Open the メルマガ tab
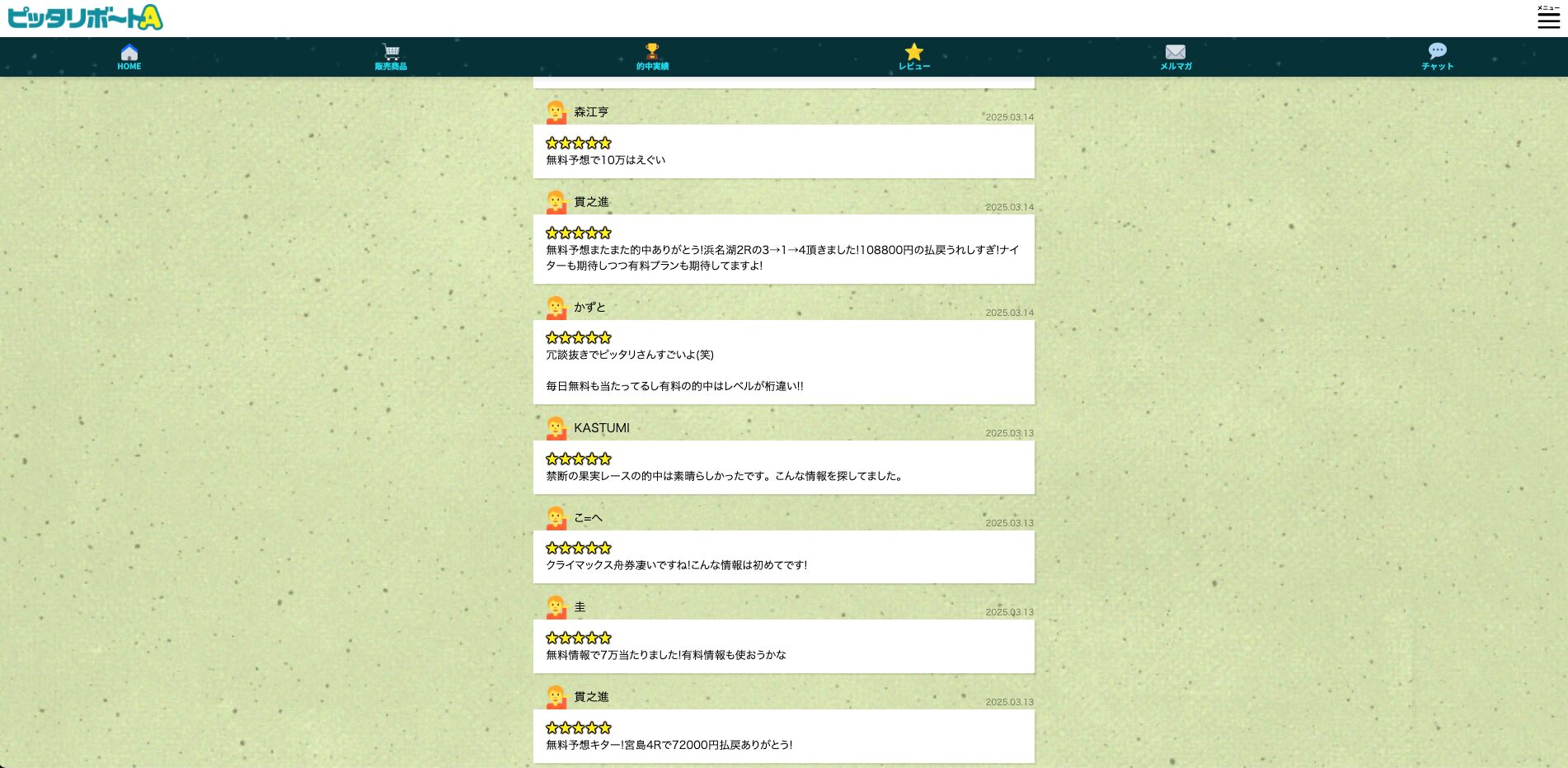 tap(1176, 57)
